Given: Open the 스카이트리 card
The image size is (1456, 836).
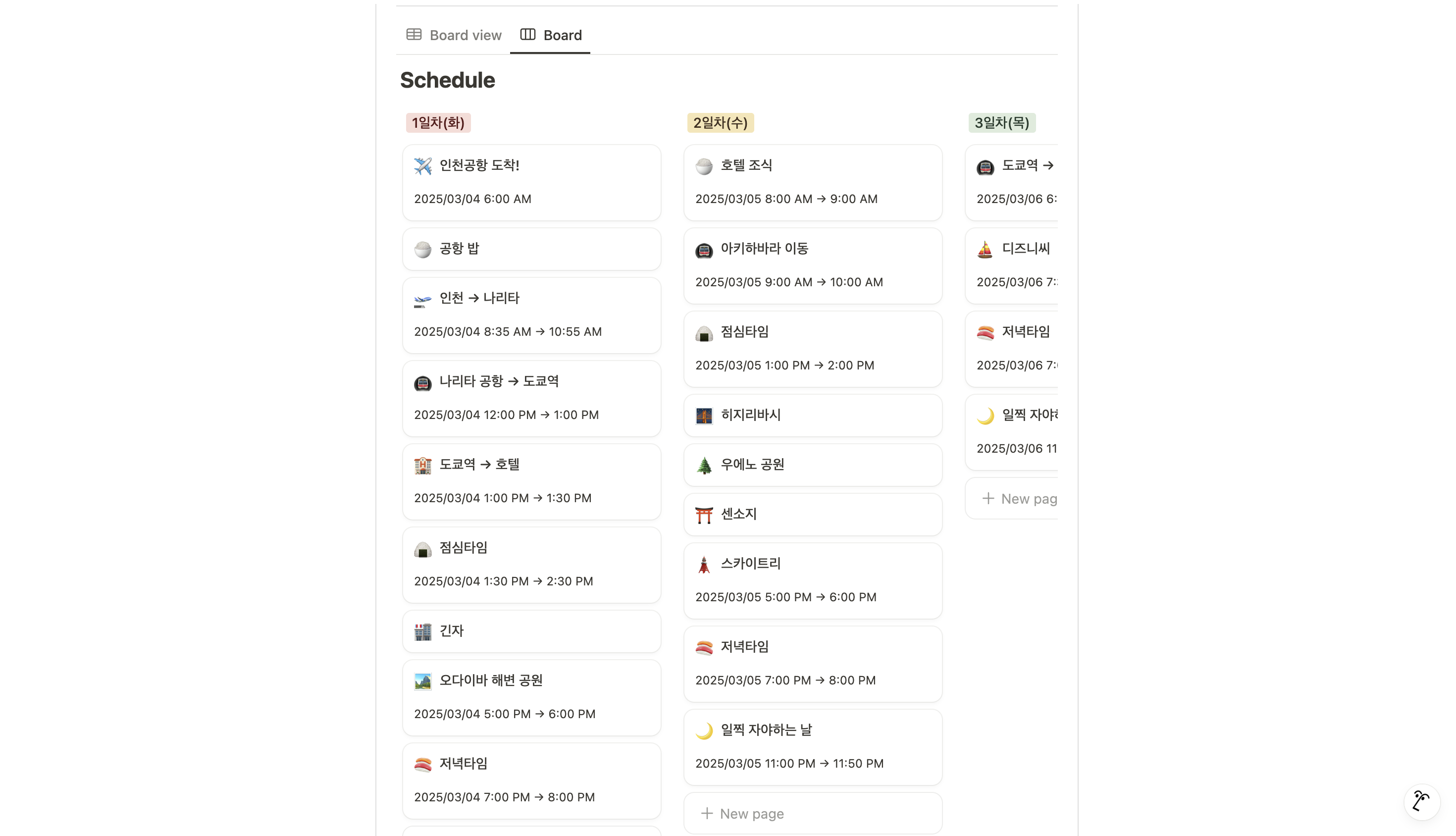Looking at the screenshot, I should 812,580.
